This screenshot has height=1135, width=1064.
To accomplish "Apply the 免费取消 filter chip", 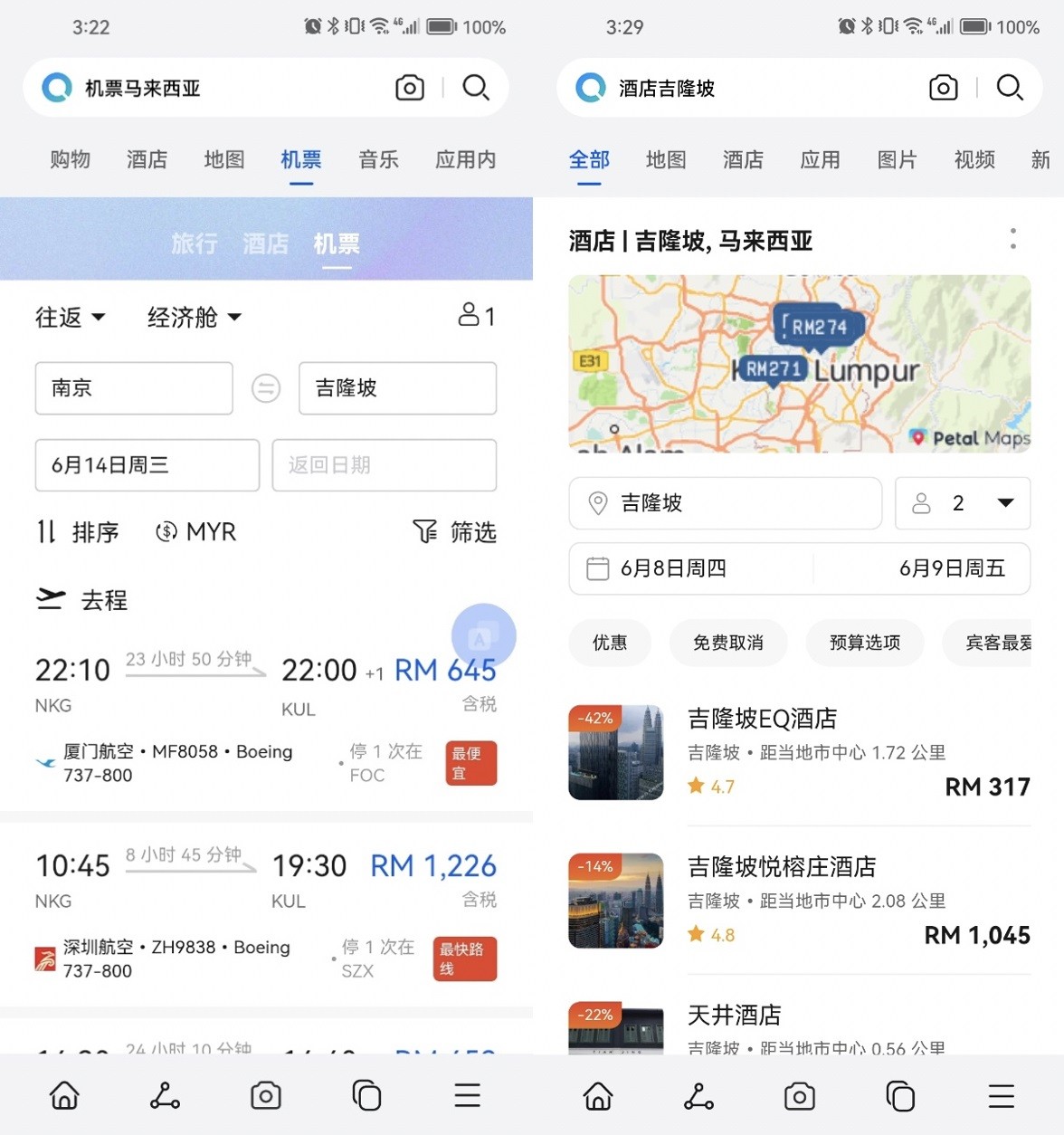I will (727, 643).
